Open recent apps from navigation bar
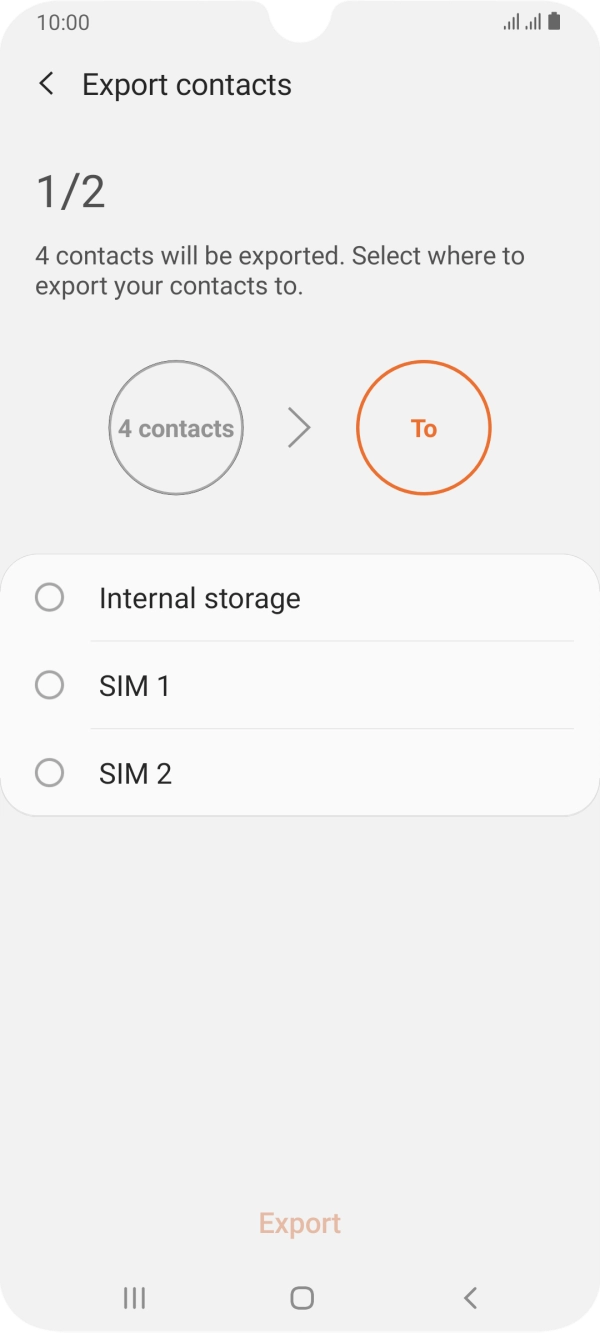The height and width of the screenshot is (1333, 600). click(x=134, y=1298)
